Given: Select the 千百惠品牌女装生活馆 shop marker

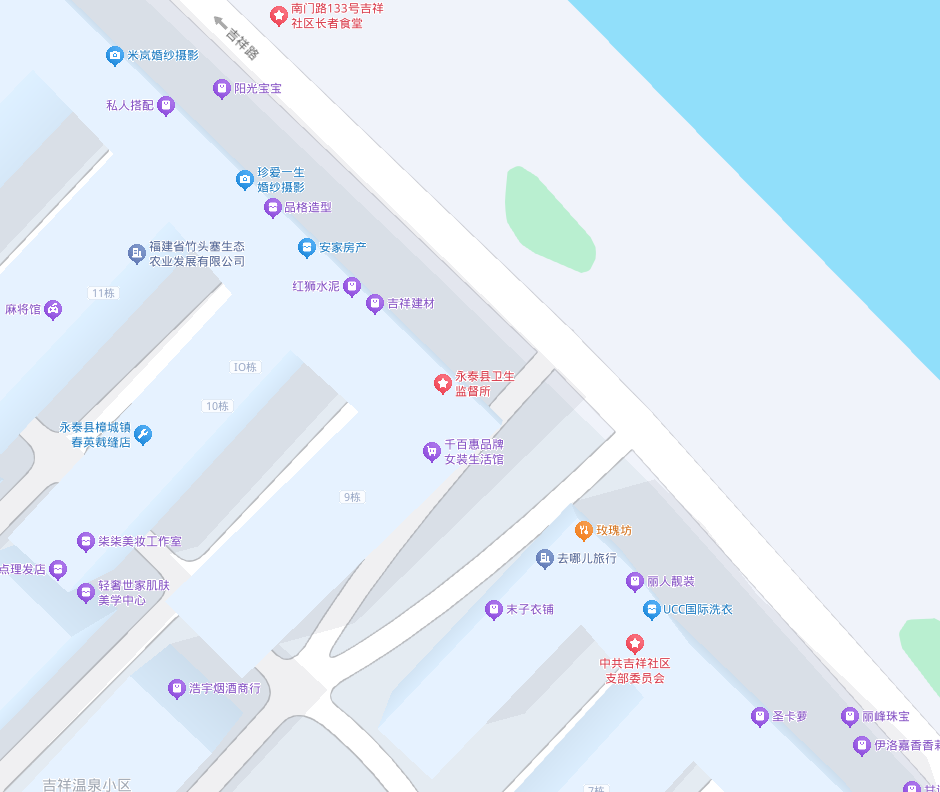Looking at the screenshot, I should (x=431, y=452).
